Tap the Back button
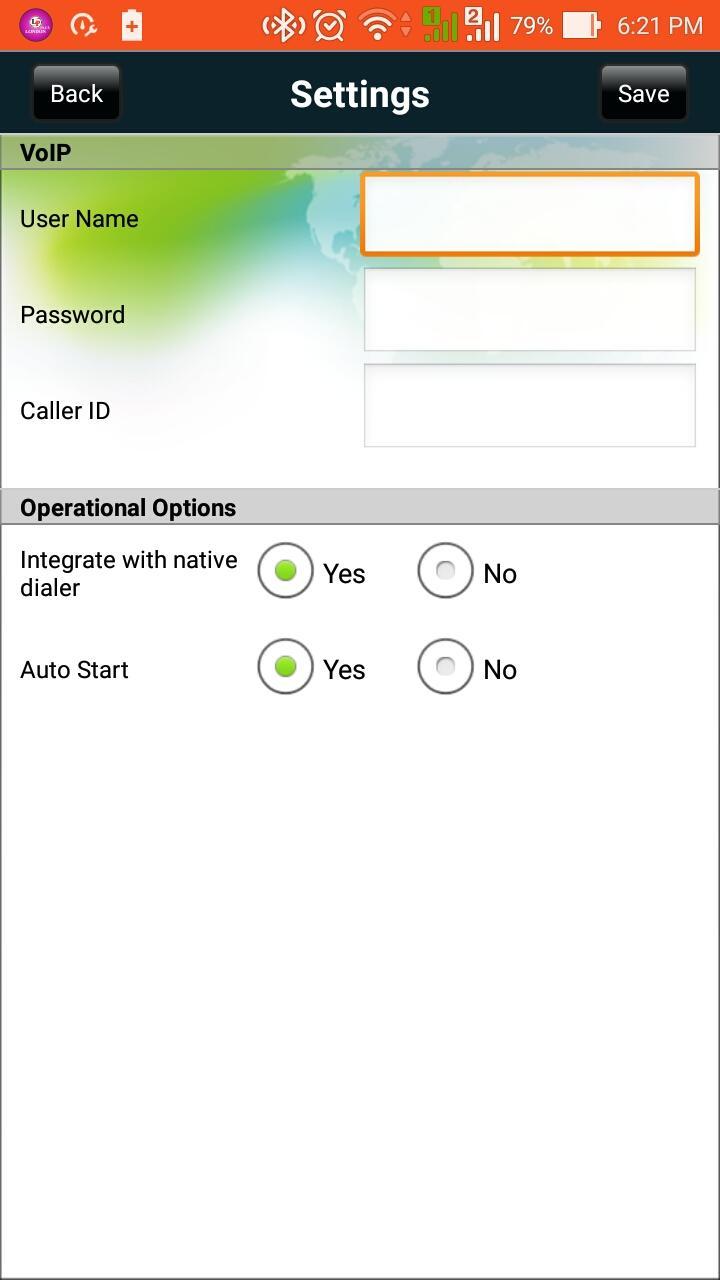This screenshot has width=720, height=1280. pos(76,93)
